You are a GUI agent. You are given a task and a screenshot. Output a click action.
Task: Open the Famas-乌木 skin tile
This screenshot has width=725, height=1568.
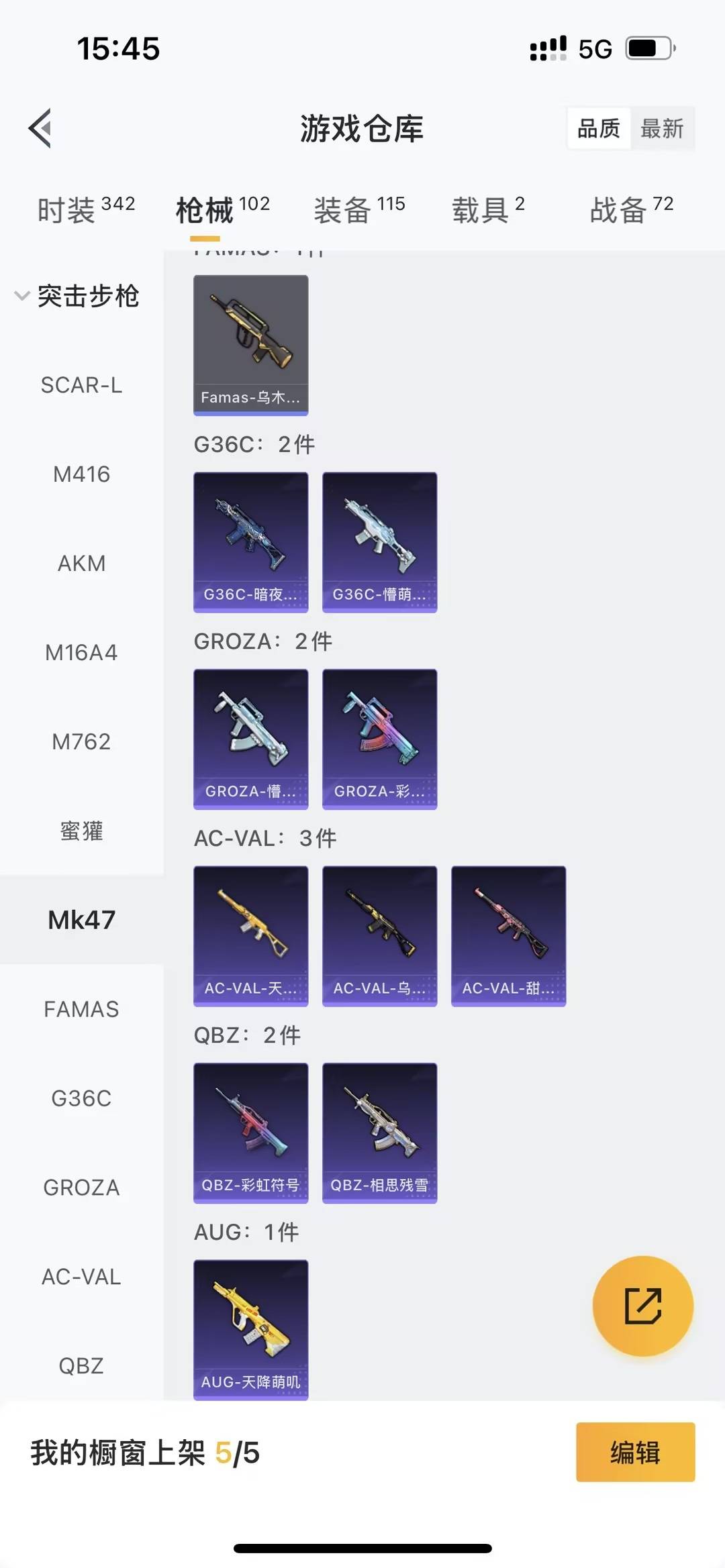(250, 345)
